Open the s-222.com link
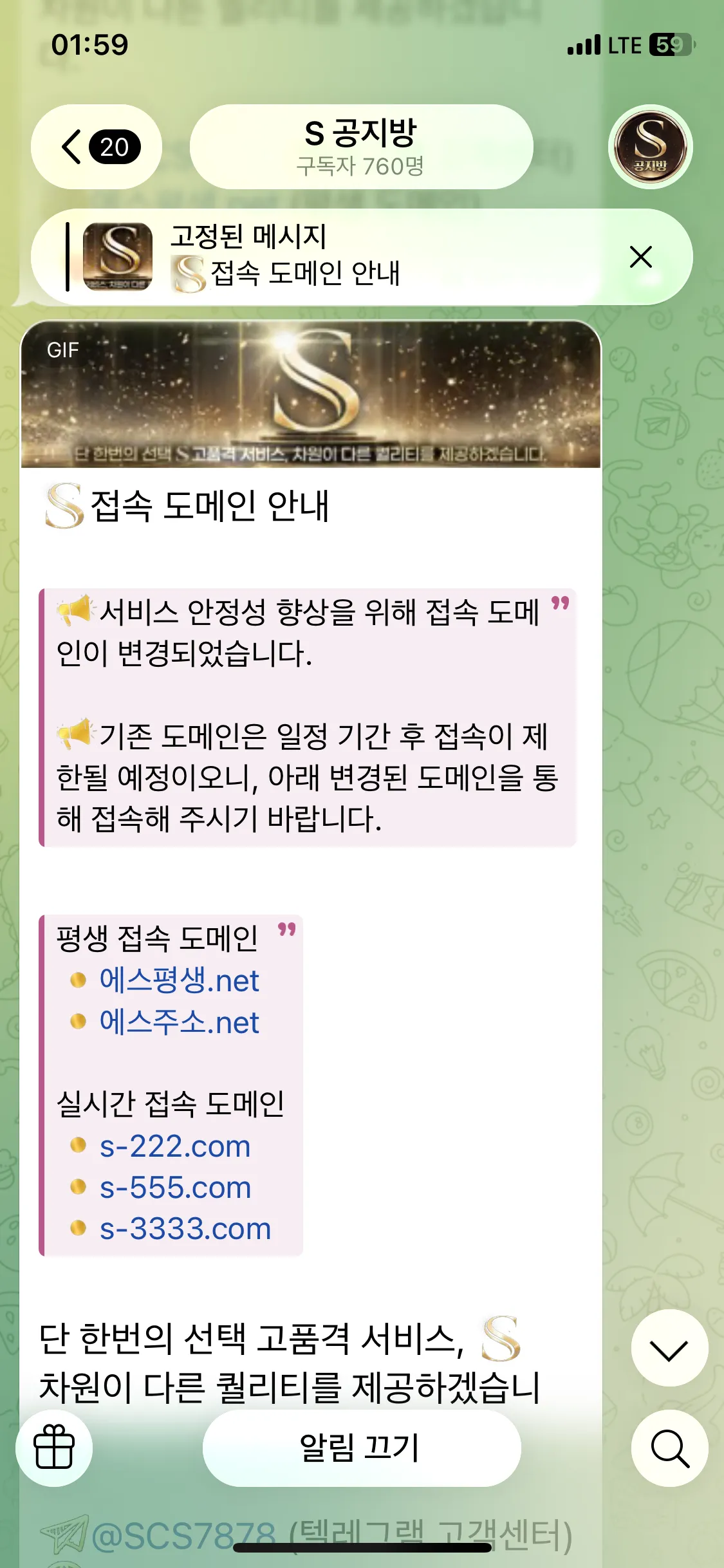The width and height of the screenshot is (724, 1568). tap(175, 1146)
